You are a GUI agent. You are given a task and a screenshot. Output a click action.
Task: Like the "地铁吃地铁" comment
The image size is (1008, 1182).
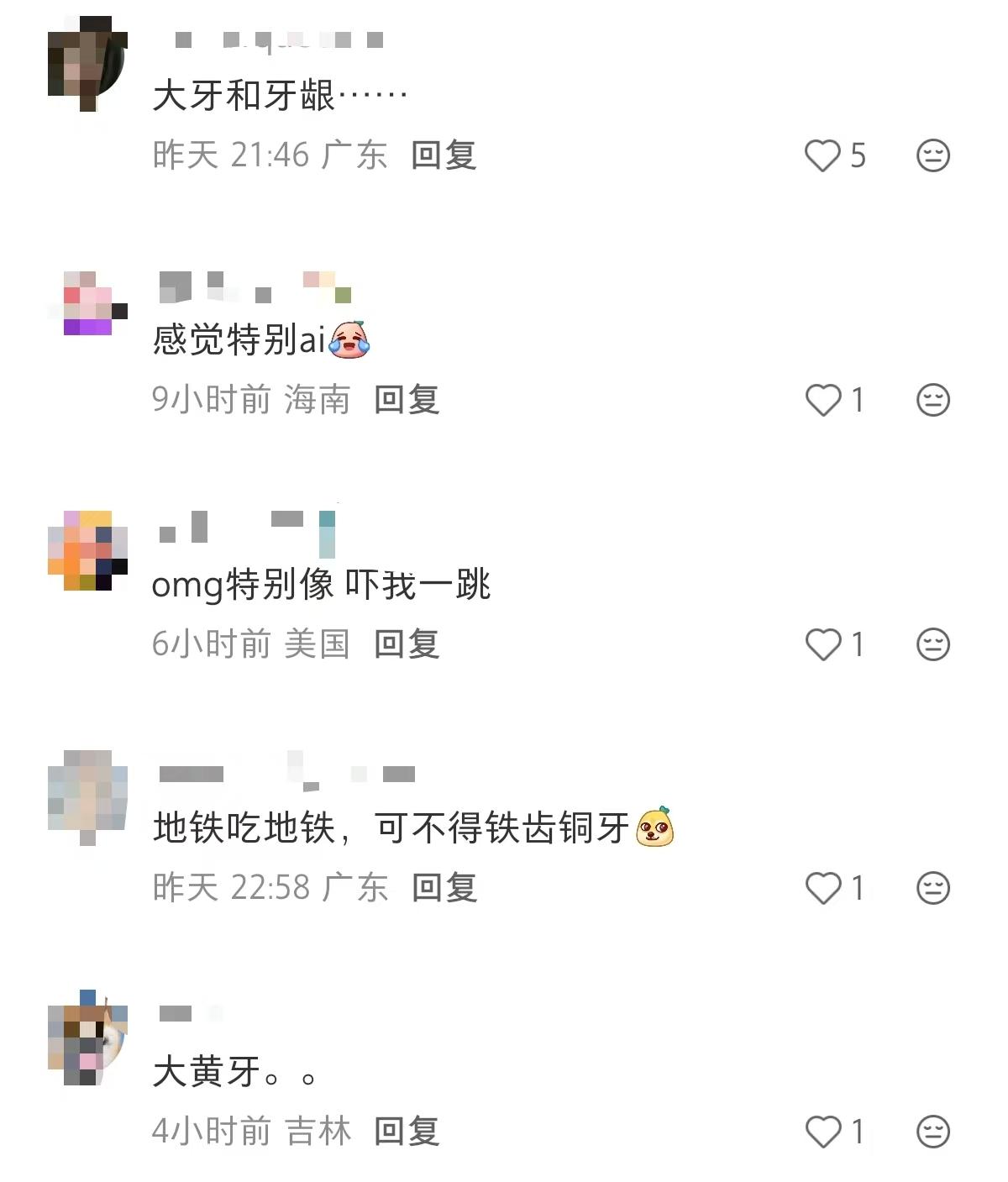tap(823, 888)
